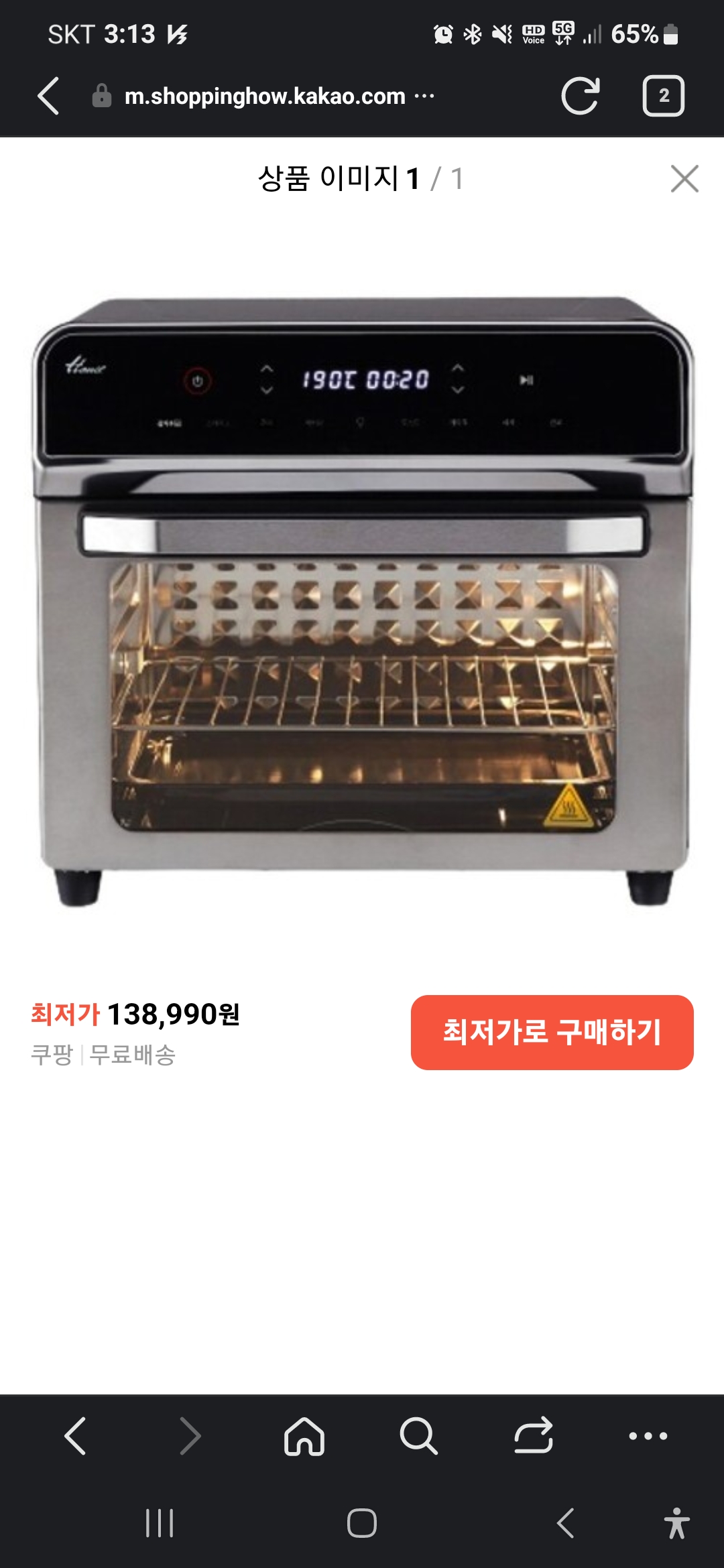
Task: Open the bottom toolbar more menu
Action: (x=648, y=1436)
